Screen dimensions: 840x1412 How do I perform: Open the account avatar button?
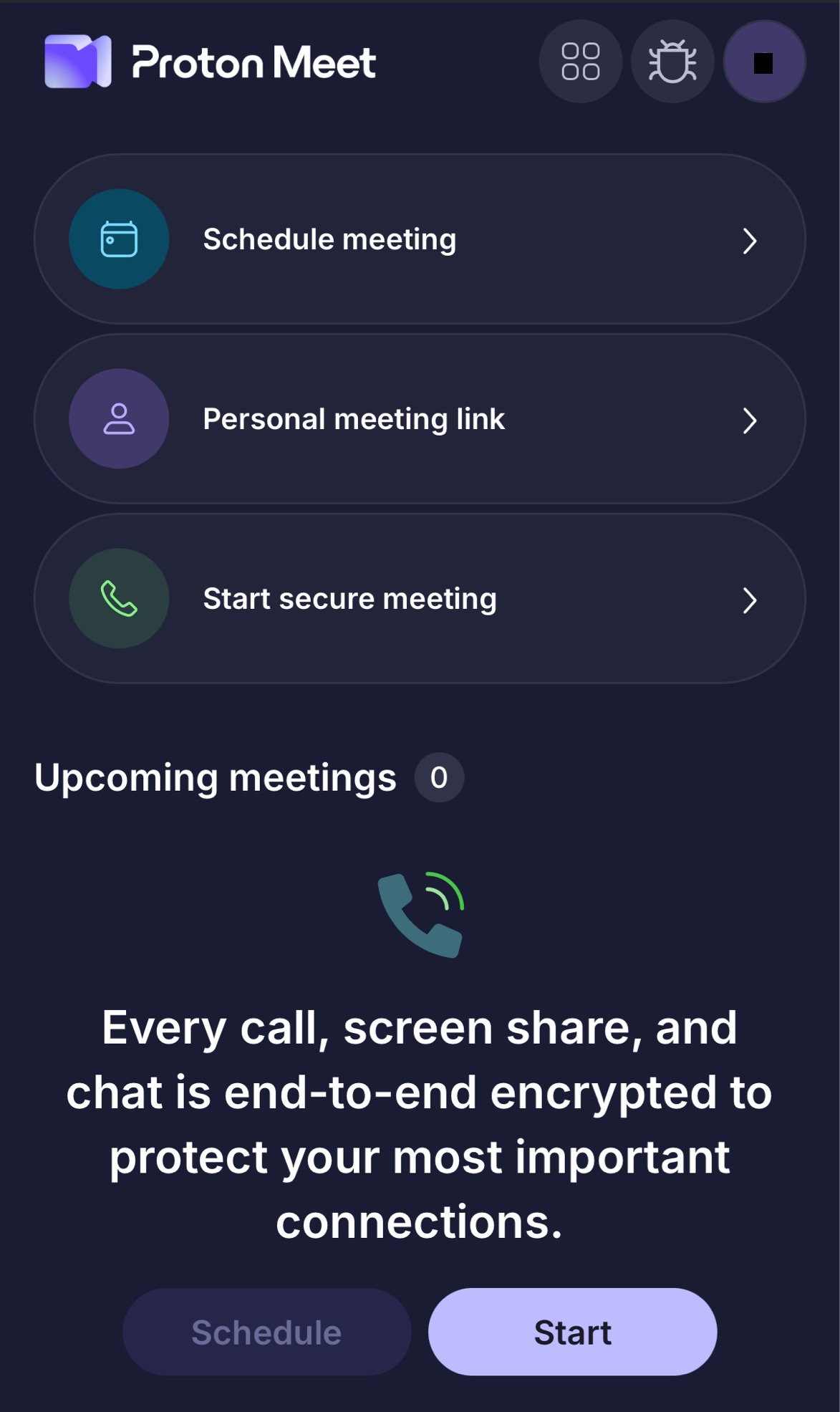click(764, 62)
